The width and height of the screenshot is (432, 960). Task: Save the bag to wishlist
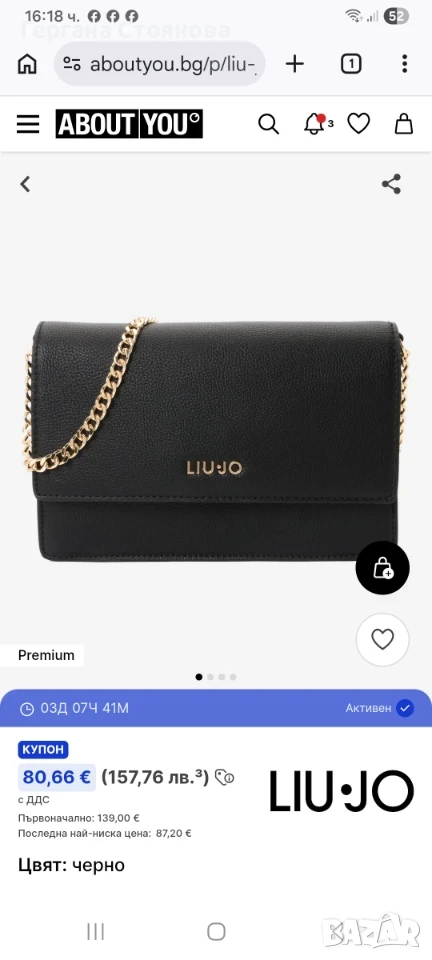382,640
